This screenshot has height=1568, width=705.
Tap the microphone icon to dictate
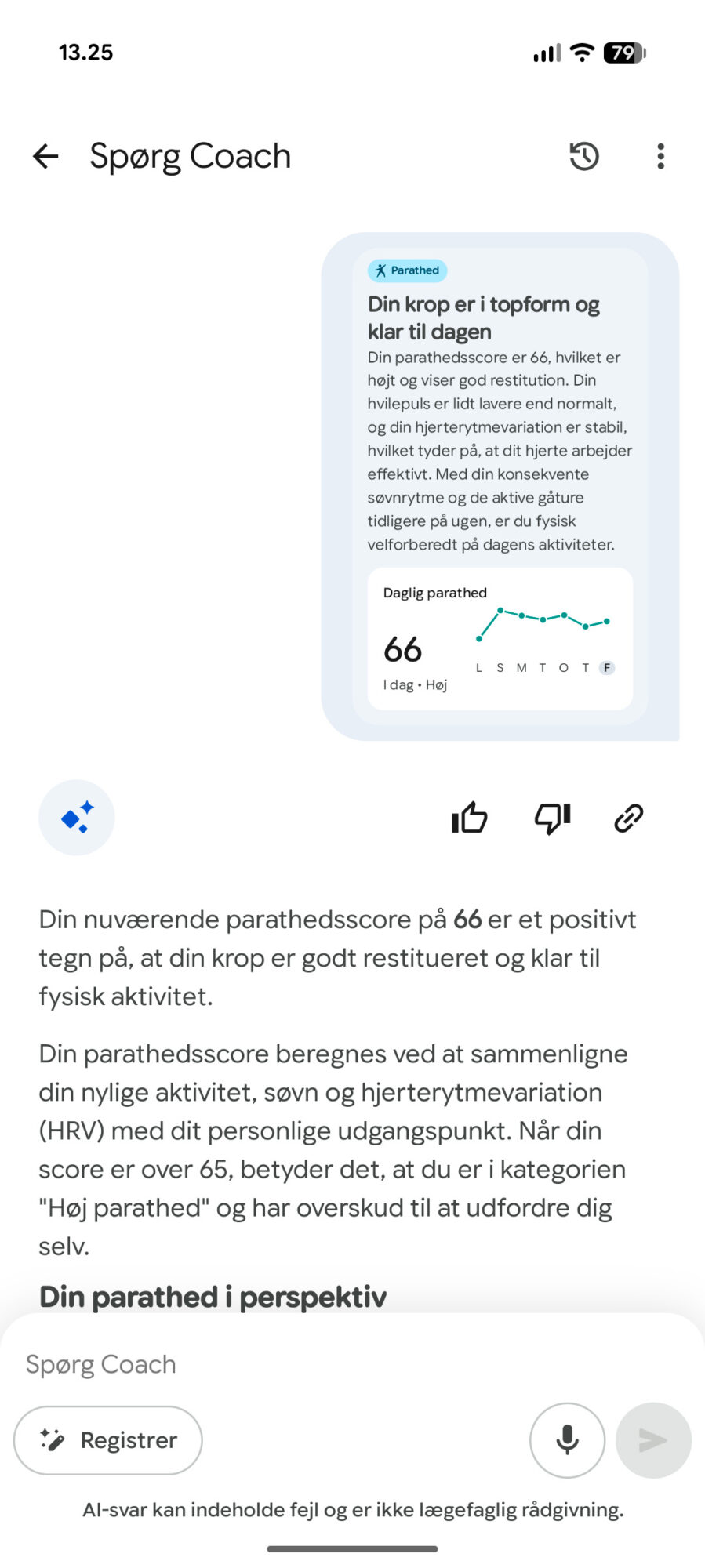pos(566,1440)
